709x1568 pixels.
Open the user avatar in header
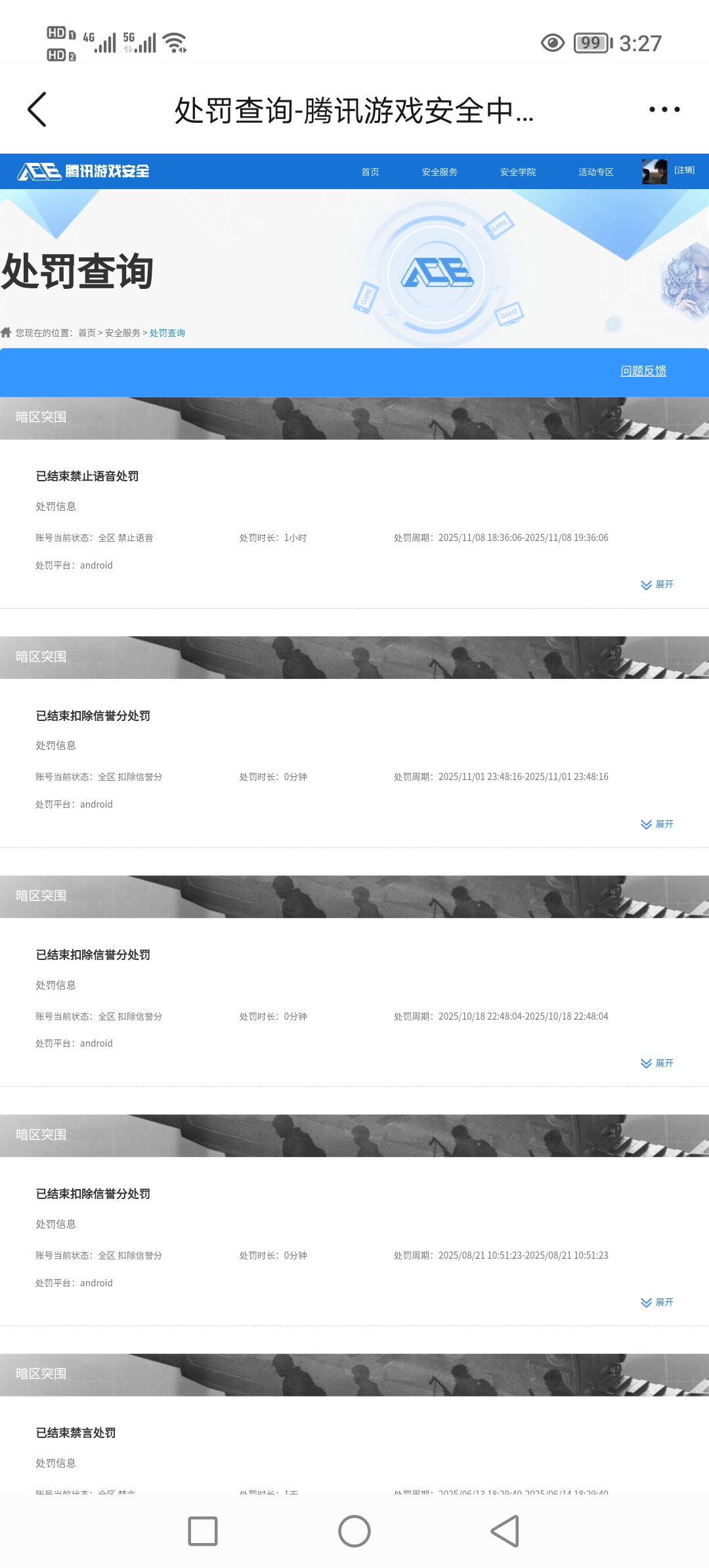[x=654, y=171]
